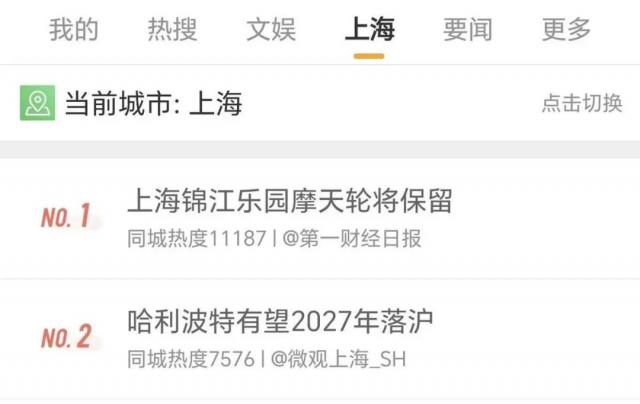Screen dimensions: 640x404
Task: Go to the 要闻 tab
Action: point(468,29)
